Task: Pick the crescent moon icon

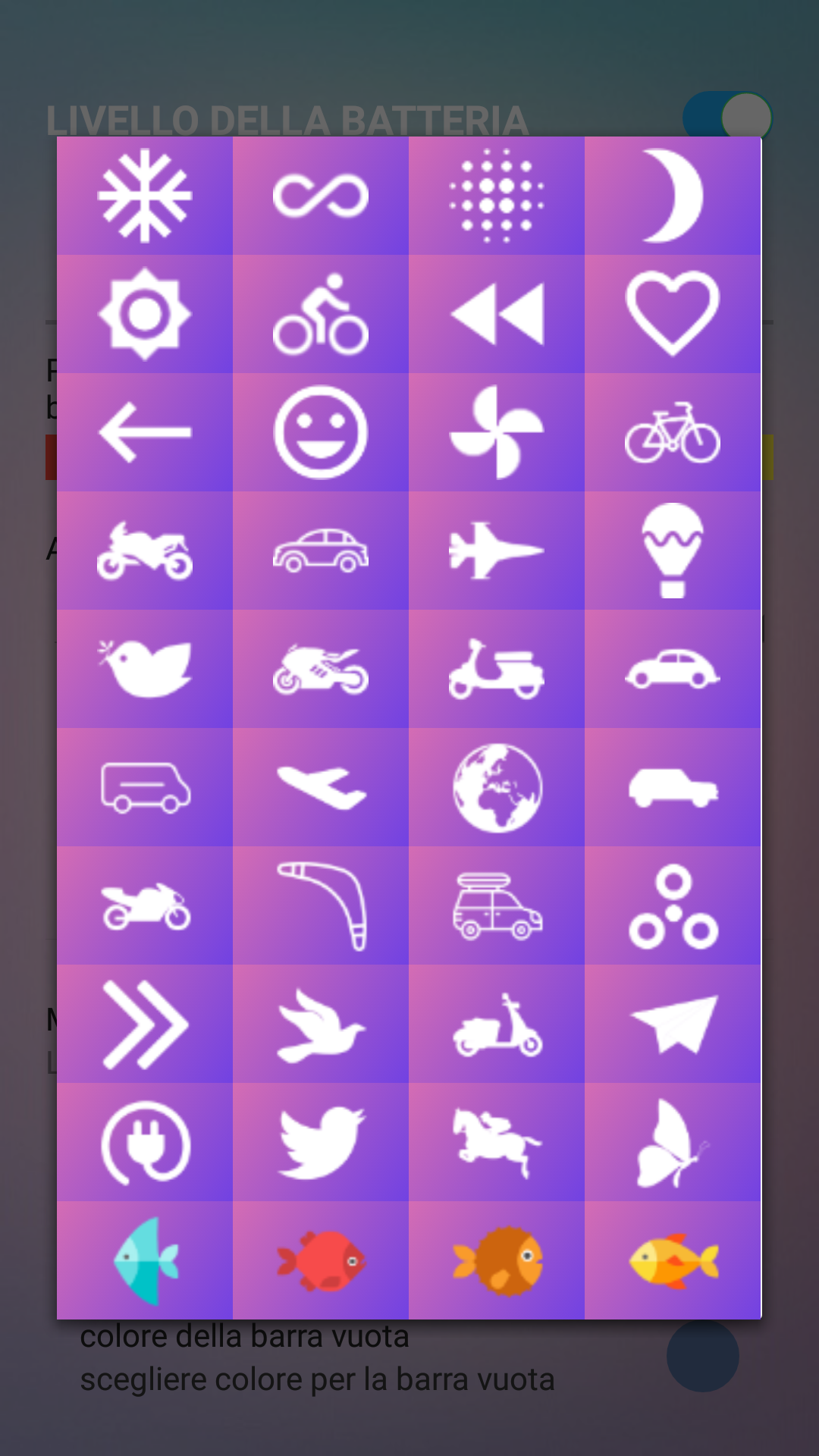Action: pos(673,196)
